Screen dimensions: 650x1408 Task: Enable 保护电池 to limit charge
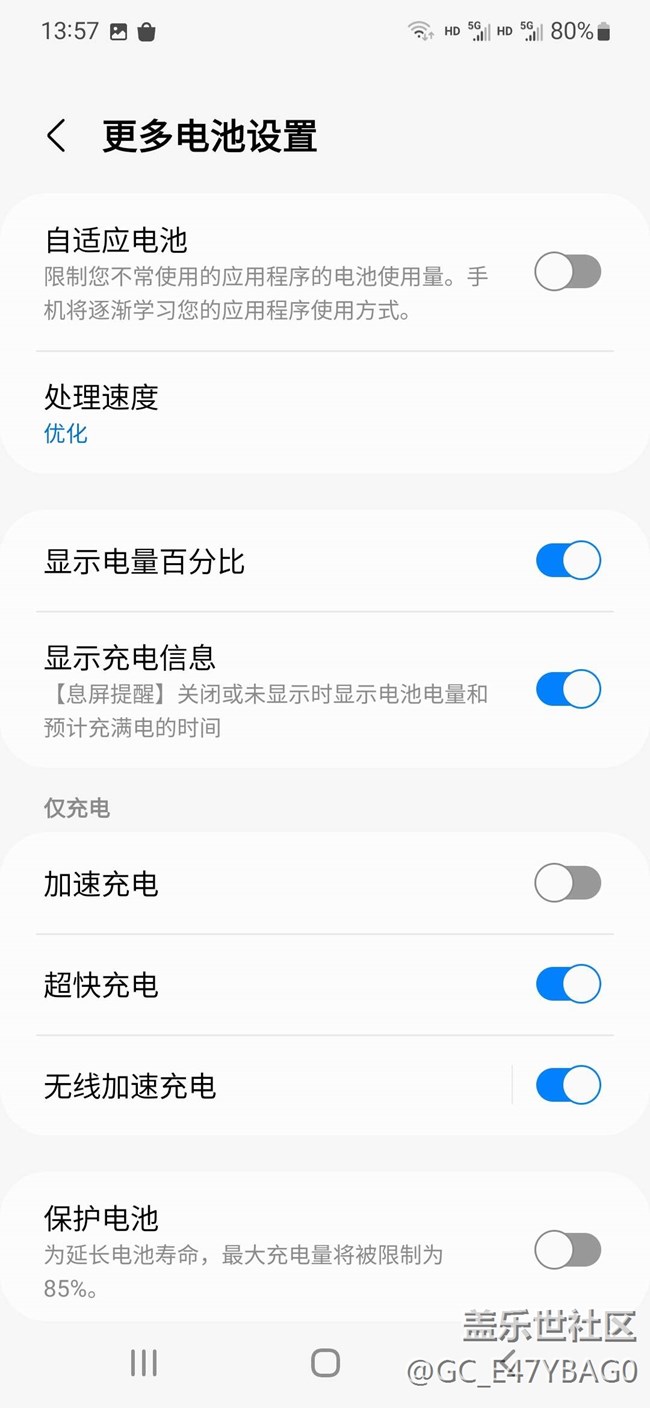click(568, 1250)
